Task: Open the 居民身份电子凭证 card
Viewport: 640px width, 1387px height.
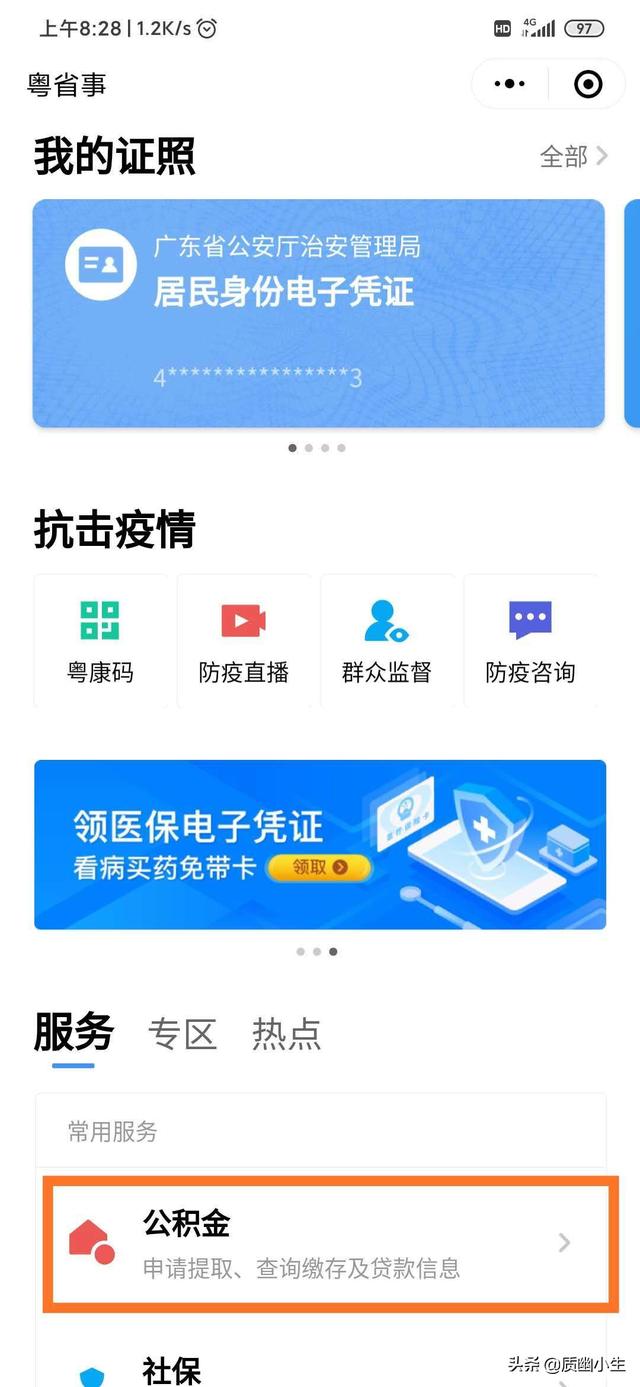Action: pyautogui.click(x=318, y=313)
